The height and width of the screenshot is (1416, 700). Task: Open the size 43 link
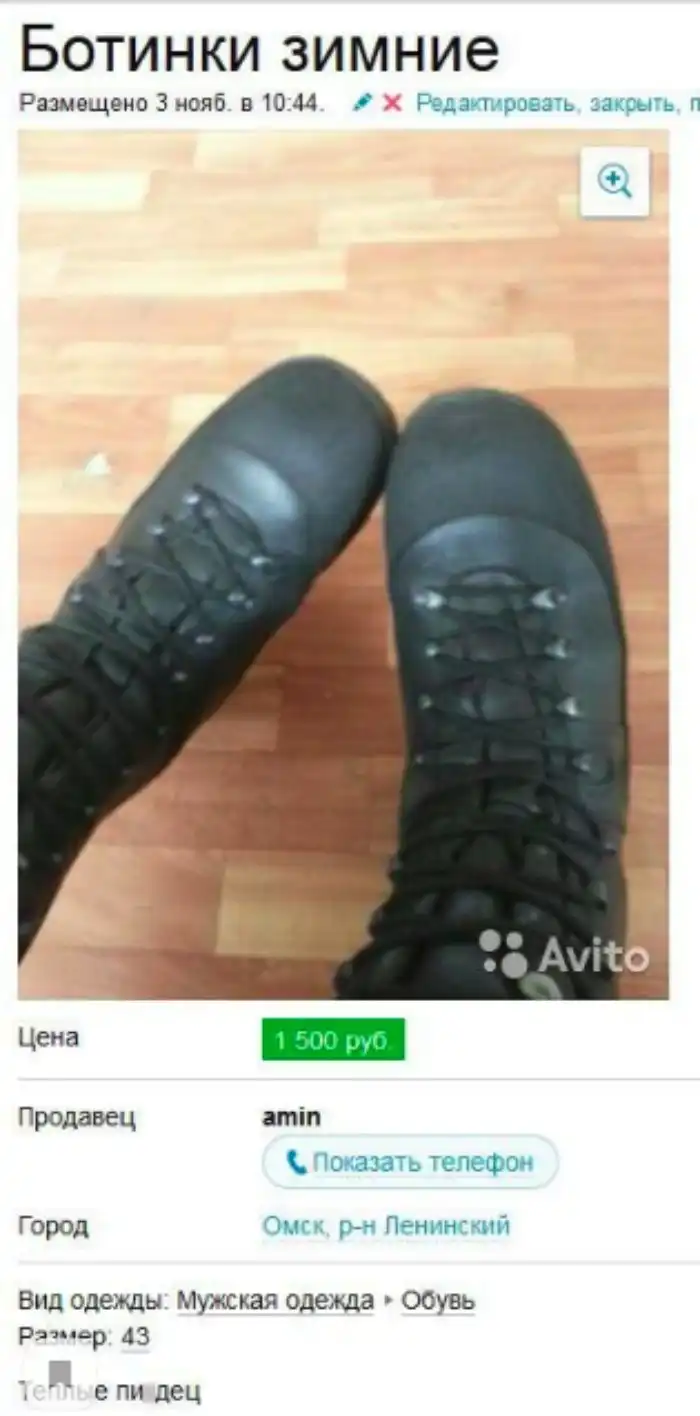pos(135,1336)
